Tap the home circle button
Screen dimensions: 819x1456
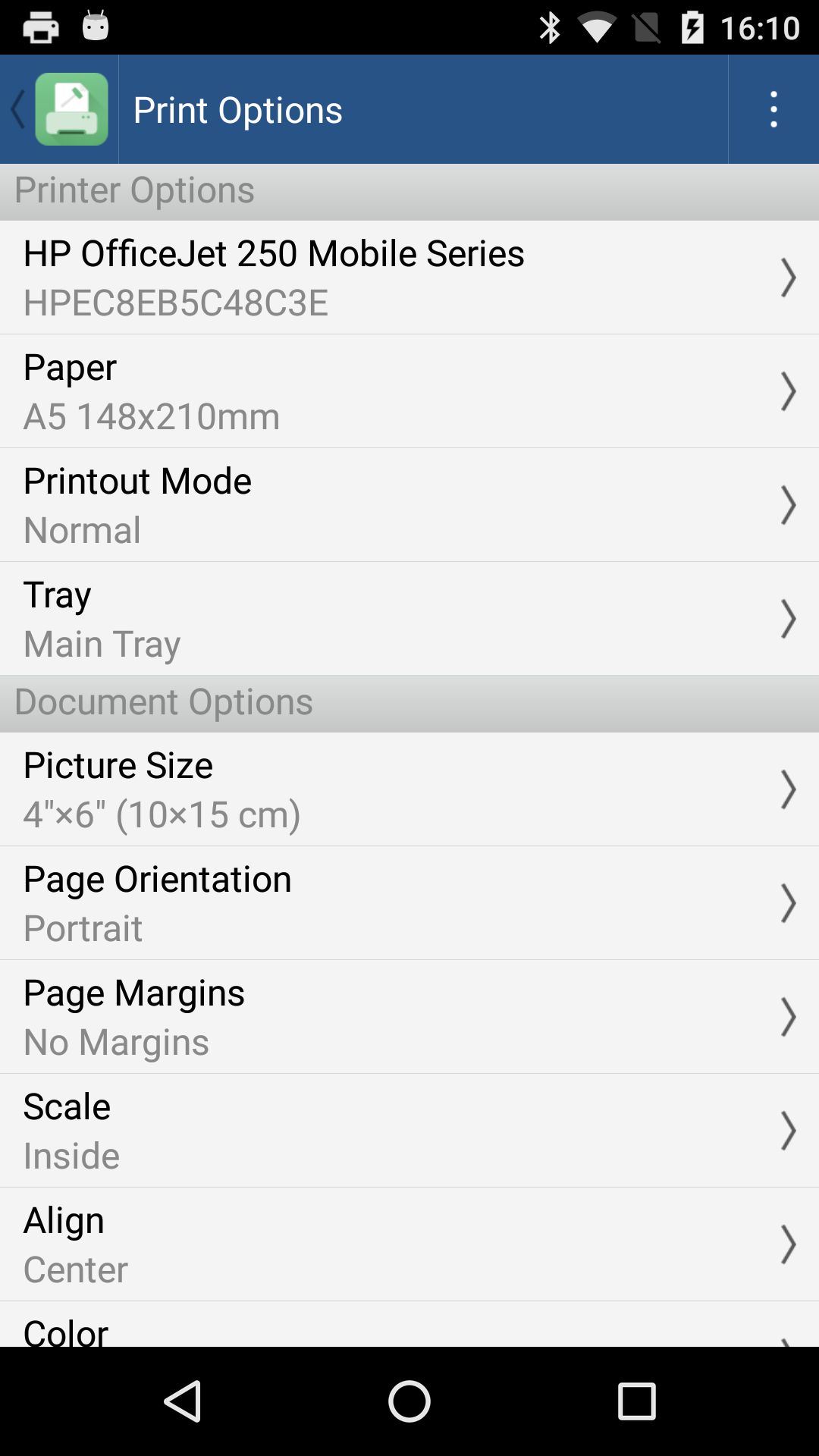(x=409, y=1400)
